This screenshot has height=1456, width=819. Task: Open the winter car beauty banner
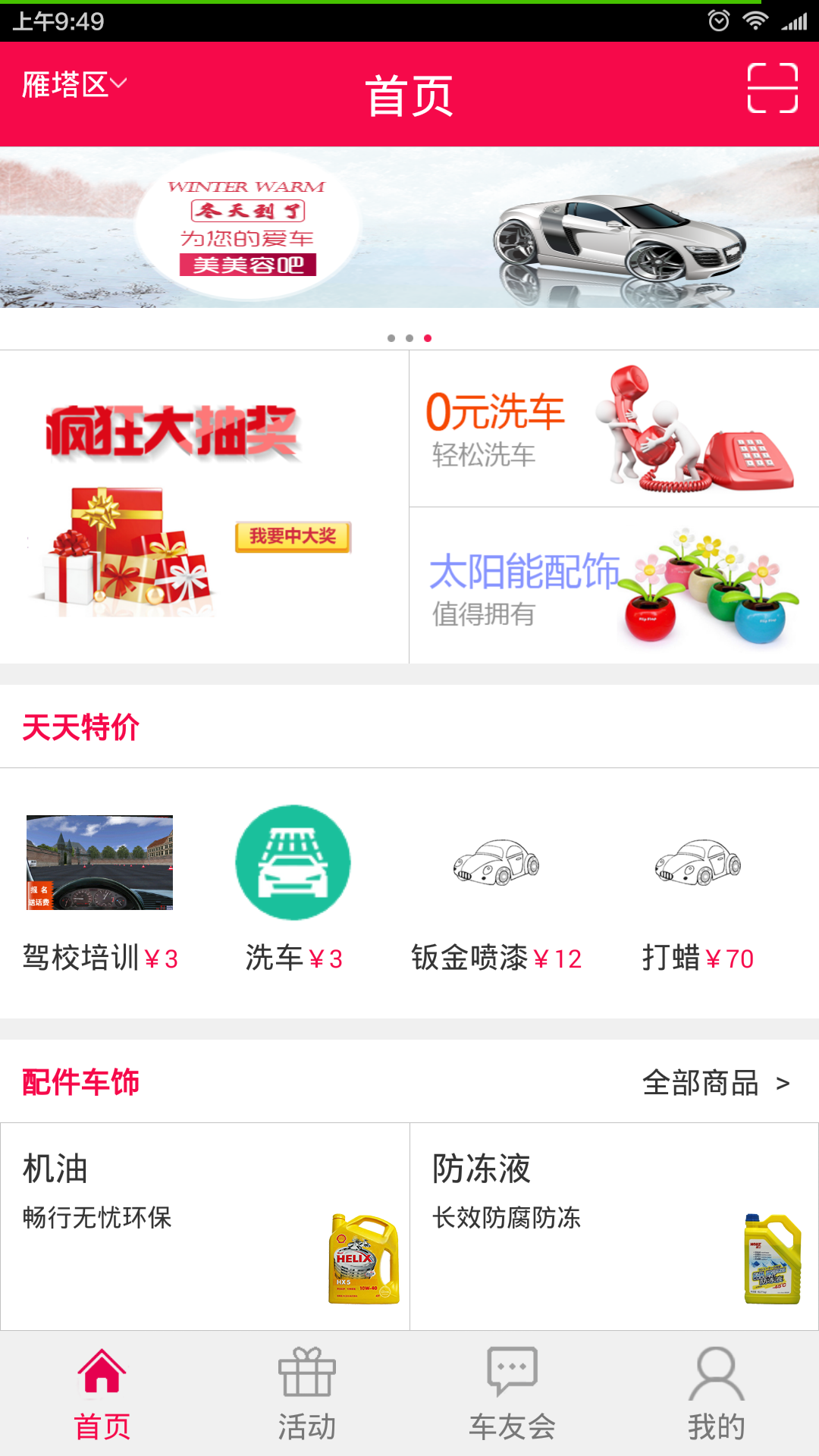click(x=409, y=227)
